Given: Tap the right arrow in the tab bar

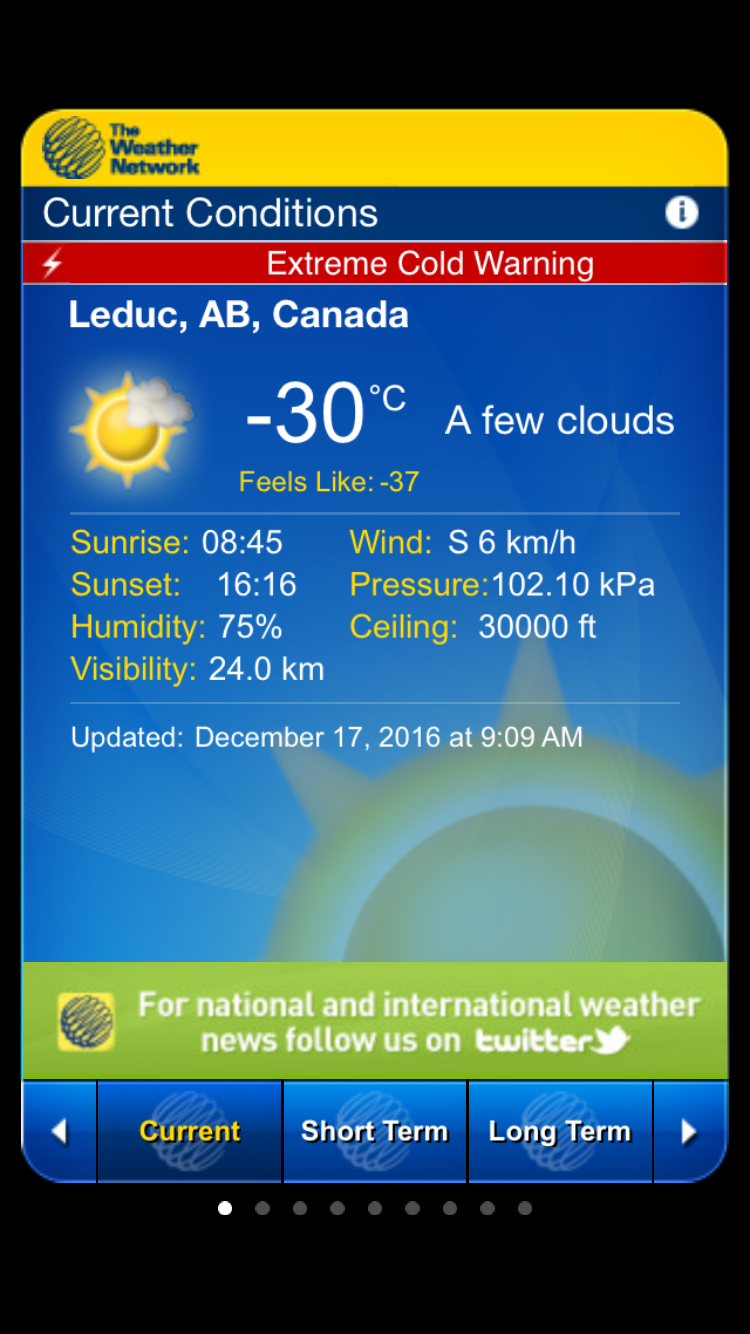Looking at the screenshot, I should [689, 1131].
